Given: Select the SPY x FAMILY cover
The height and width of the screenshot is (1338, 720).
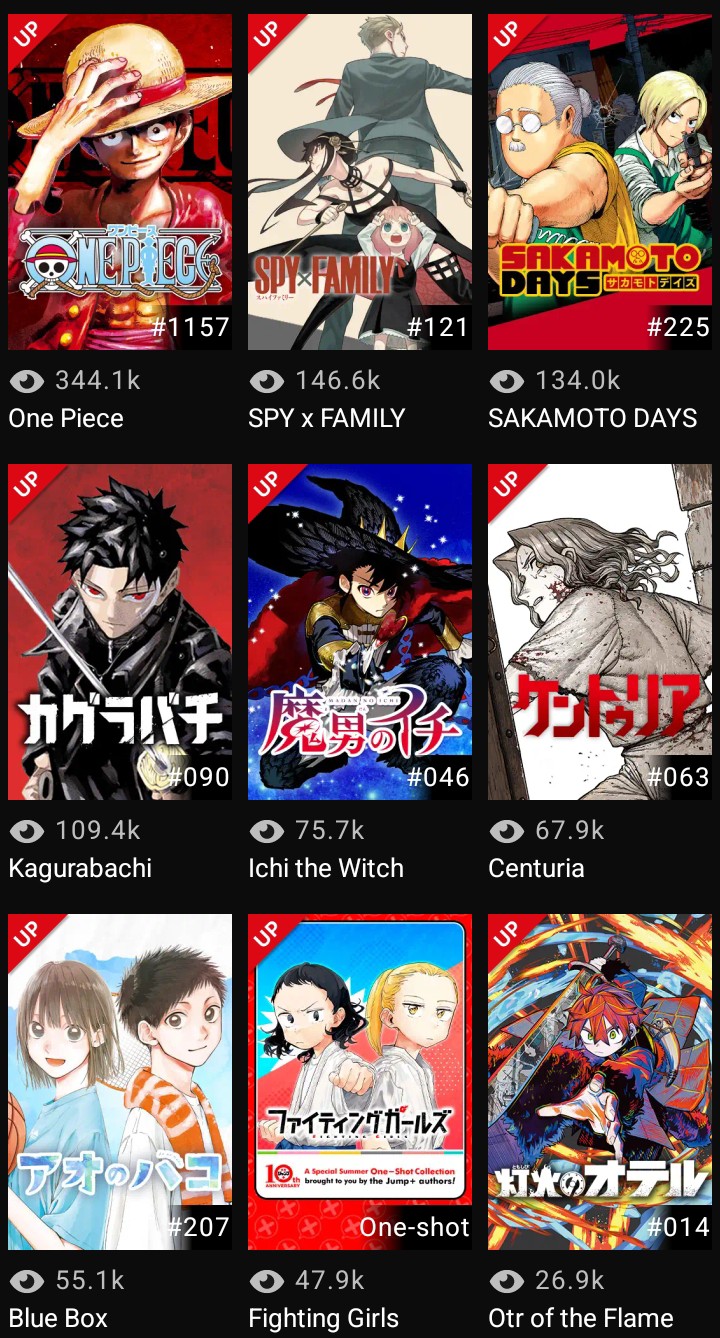Looking at the screenshot, I should tap(360, 182).
